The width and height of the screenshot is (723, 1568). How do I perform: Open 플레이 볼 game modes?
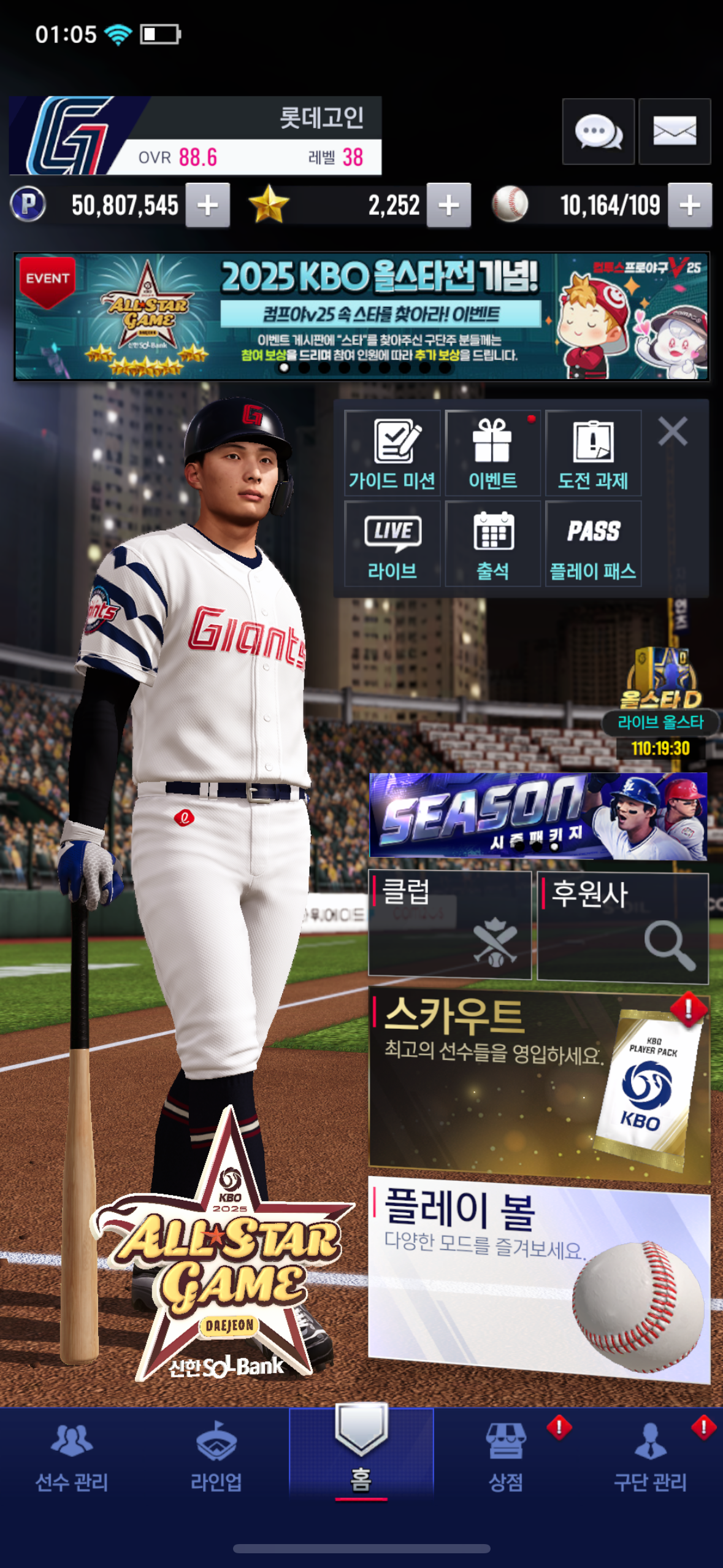click(538, 1279)
